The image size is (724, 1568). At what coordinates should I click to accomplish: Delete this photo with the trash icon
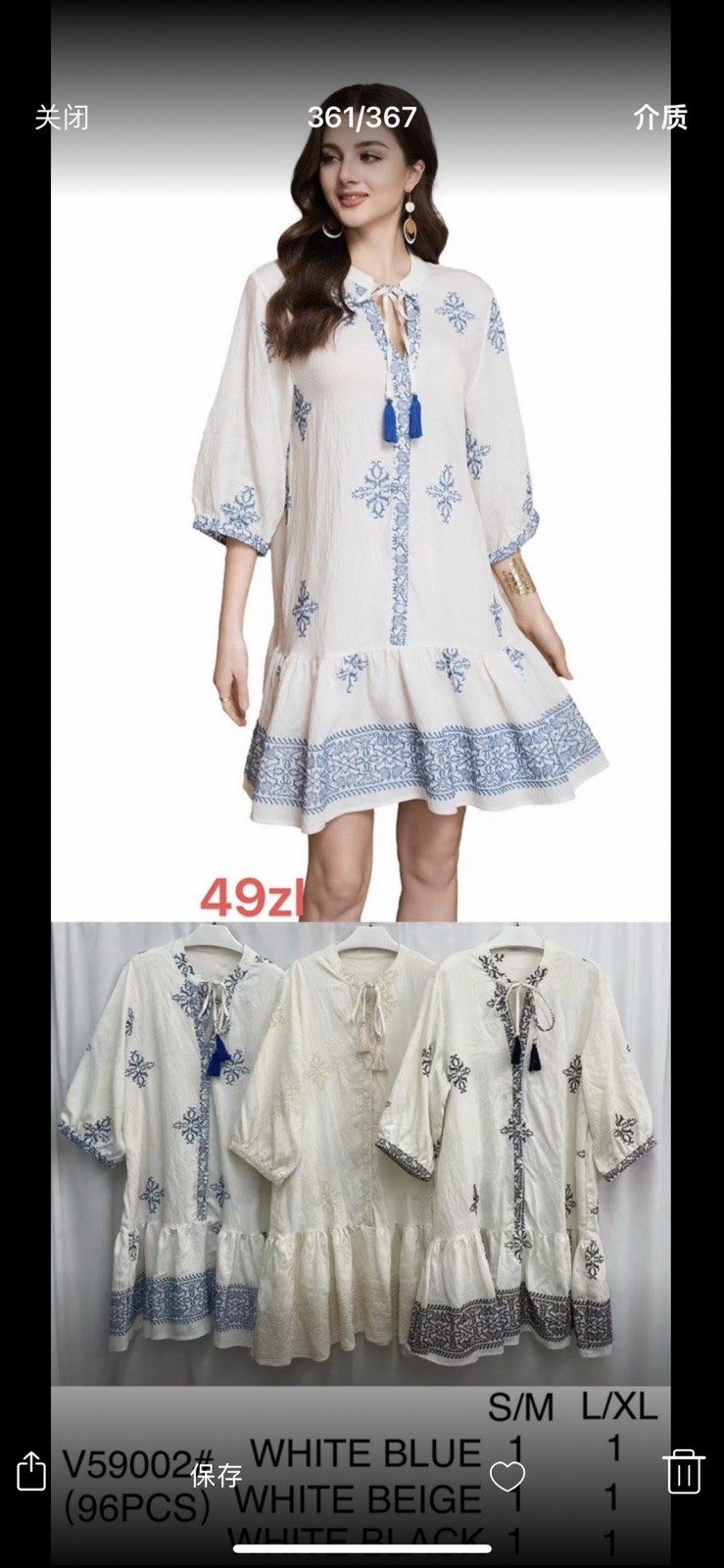[x=683, y=1471]
